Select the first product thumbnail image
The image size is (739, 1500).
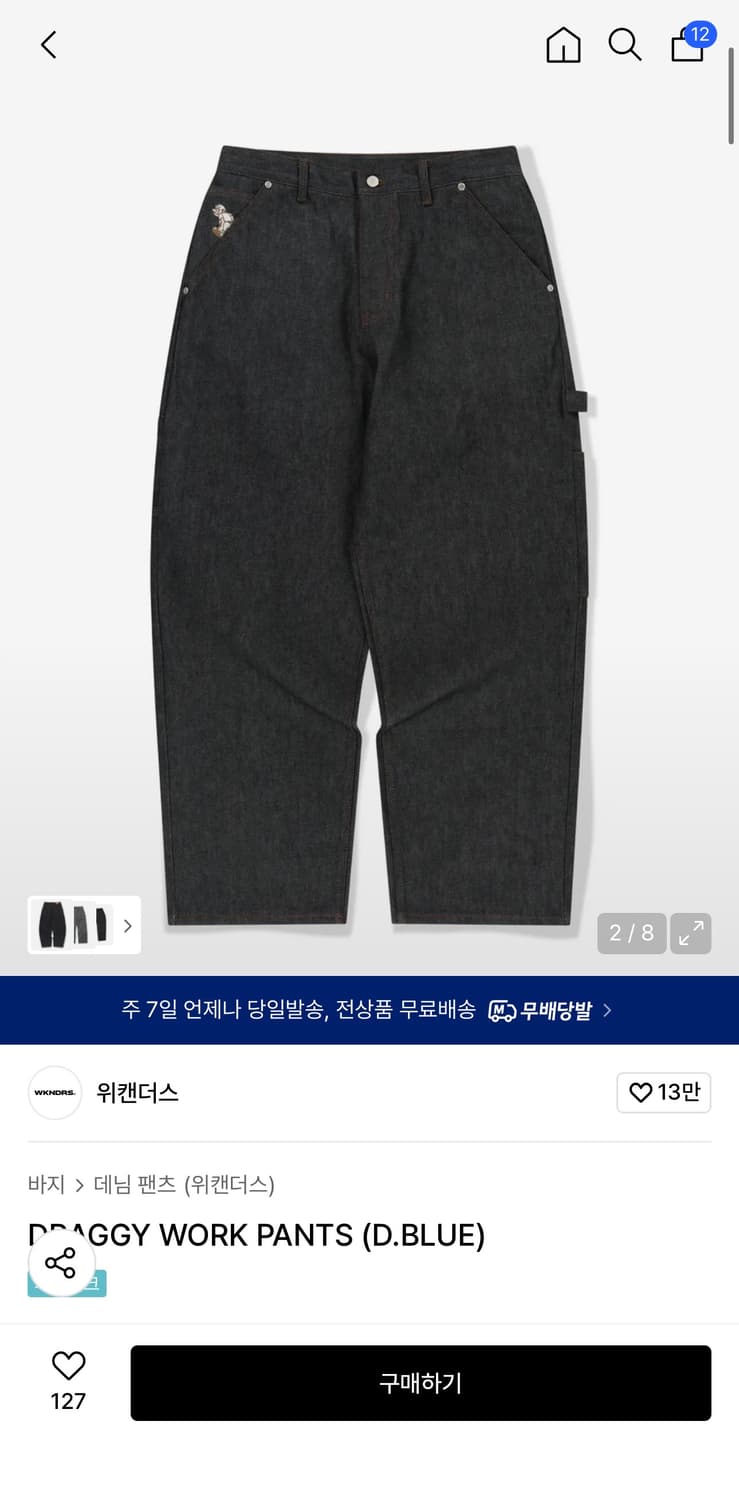tap(50, 925)
